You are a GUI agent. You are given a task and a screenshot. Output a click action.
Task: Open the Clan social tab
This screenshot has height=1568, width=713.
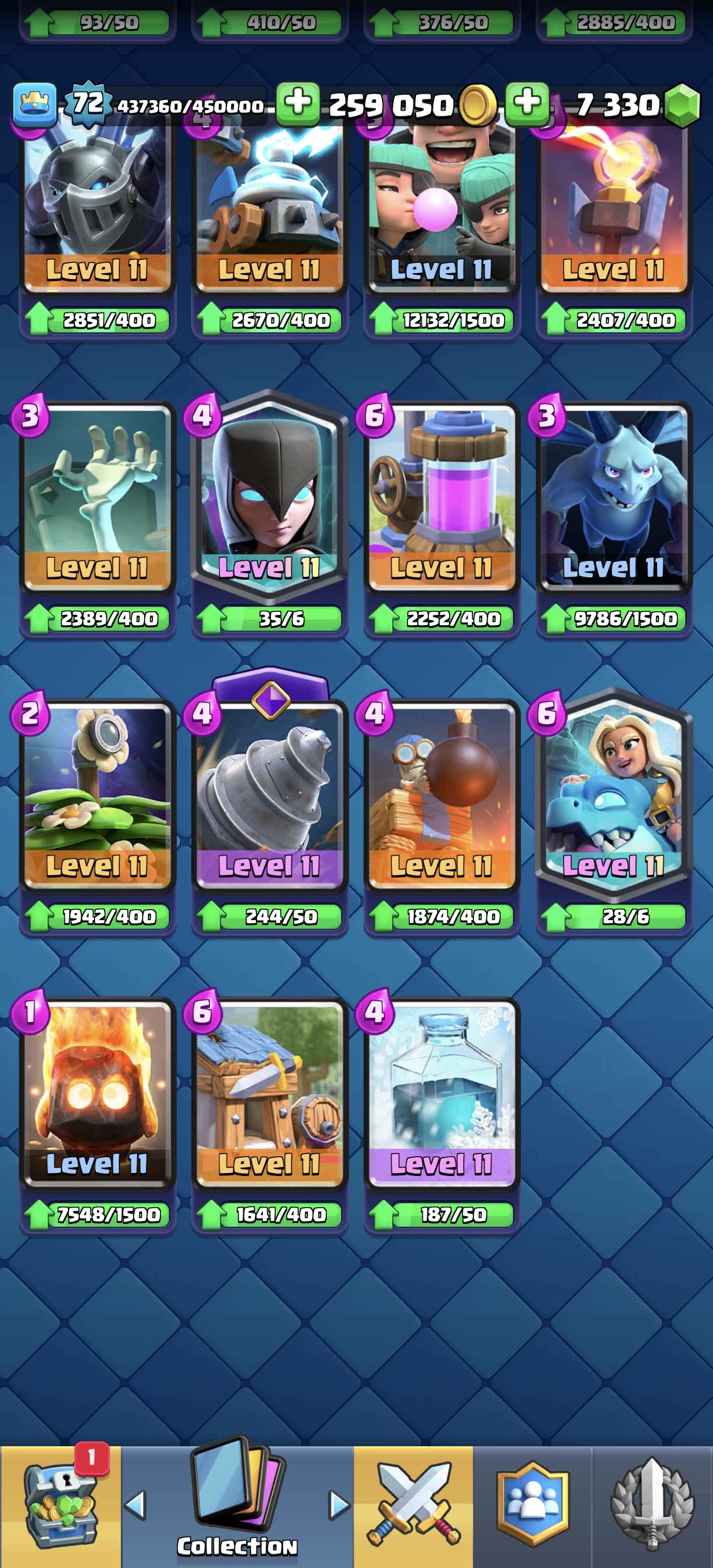(x=533, y=1507)
